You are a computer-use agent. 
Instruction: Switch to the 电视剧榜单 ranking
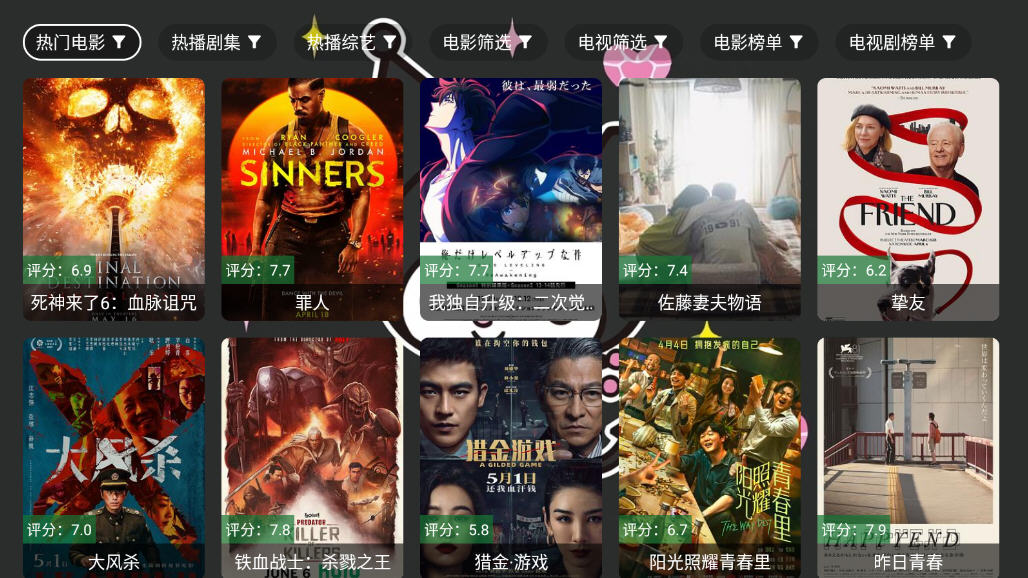click(903, 42)
